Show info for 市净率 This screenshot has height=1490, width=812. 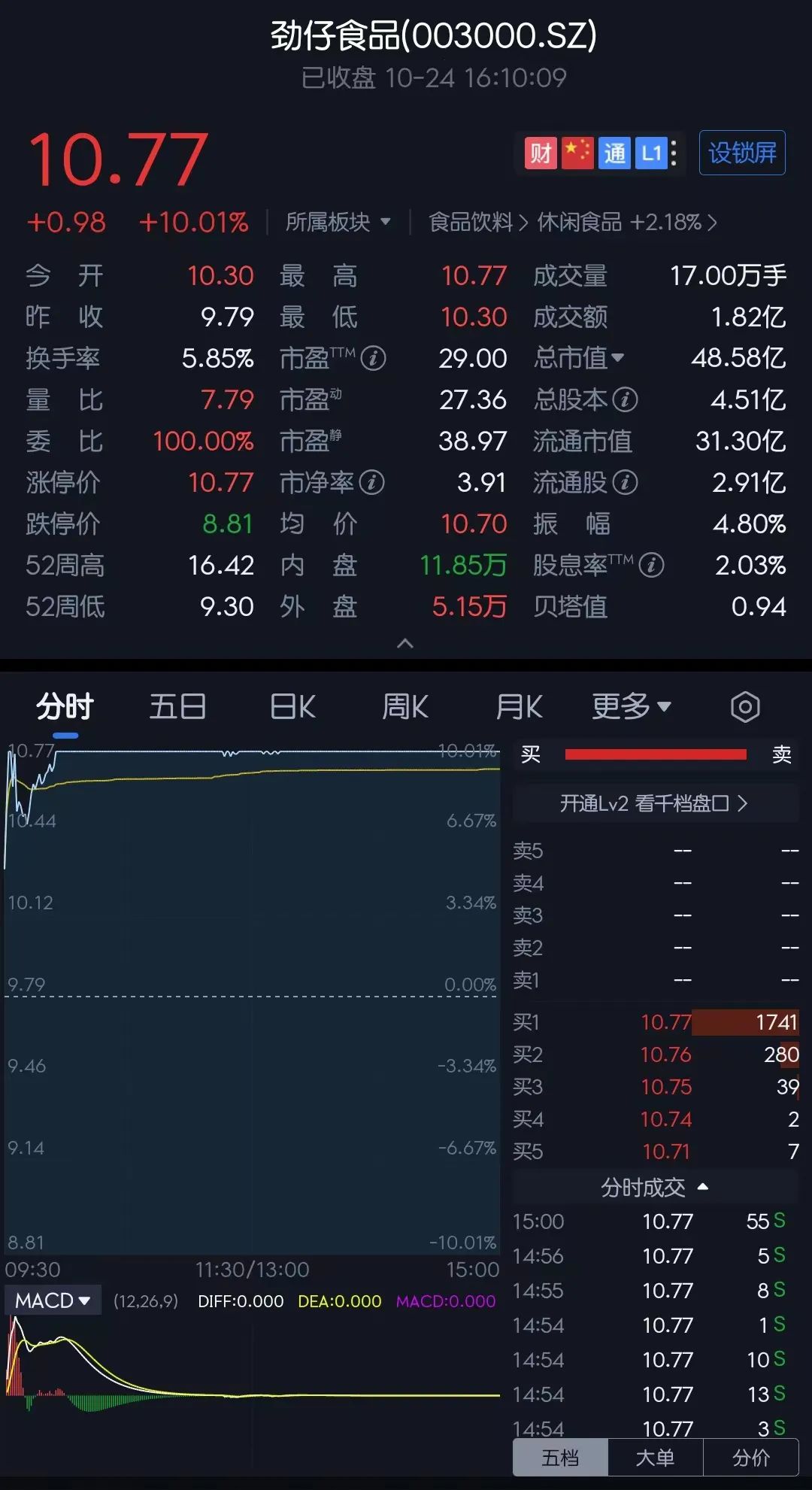(x=371, y=483)
